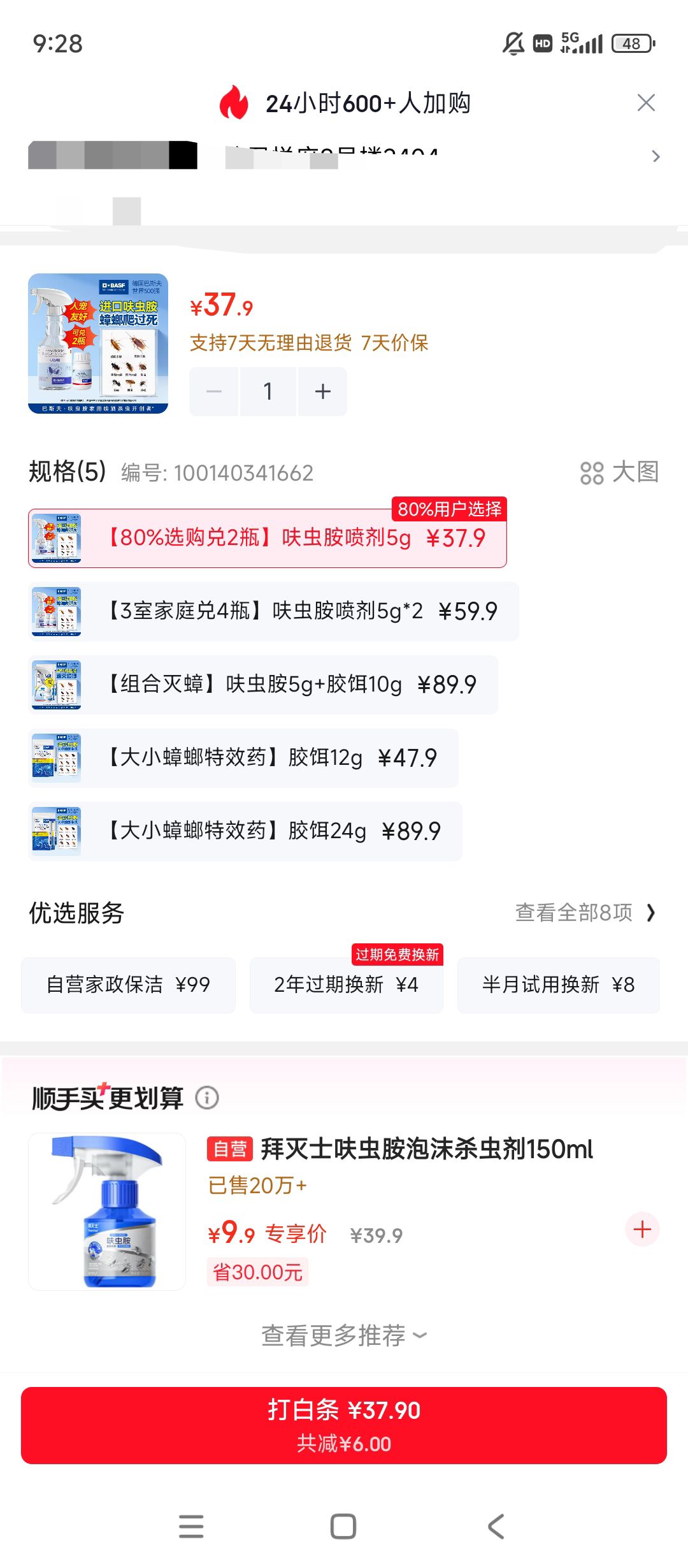This screenshot has height=1568, width=688.
Task: Open info icon beside 顺手买更划算
Action: point(206,1098)
